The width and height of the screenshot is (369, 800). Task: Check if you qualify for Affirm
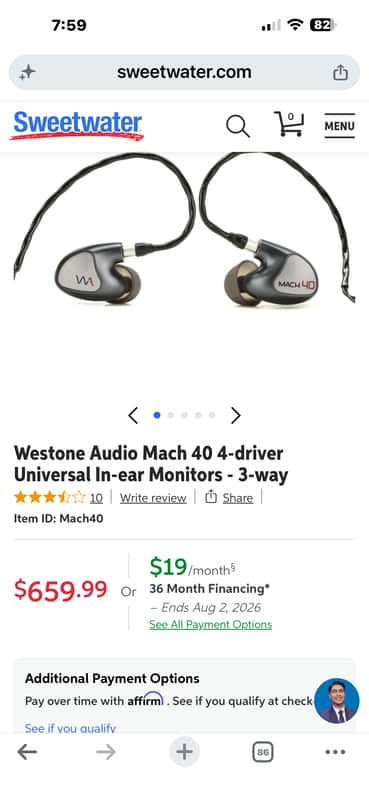[x=70, y=728]
